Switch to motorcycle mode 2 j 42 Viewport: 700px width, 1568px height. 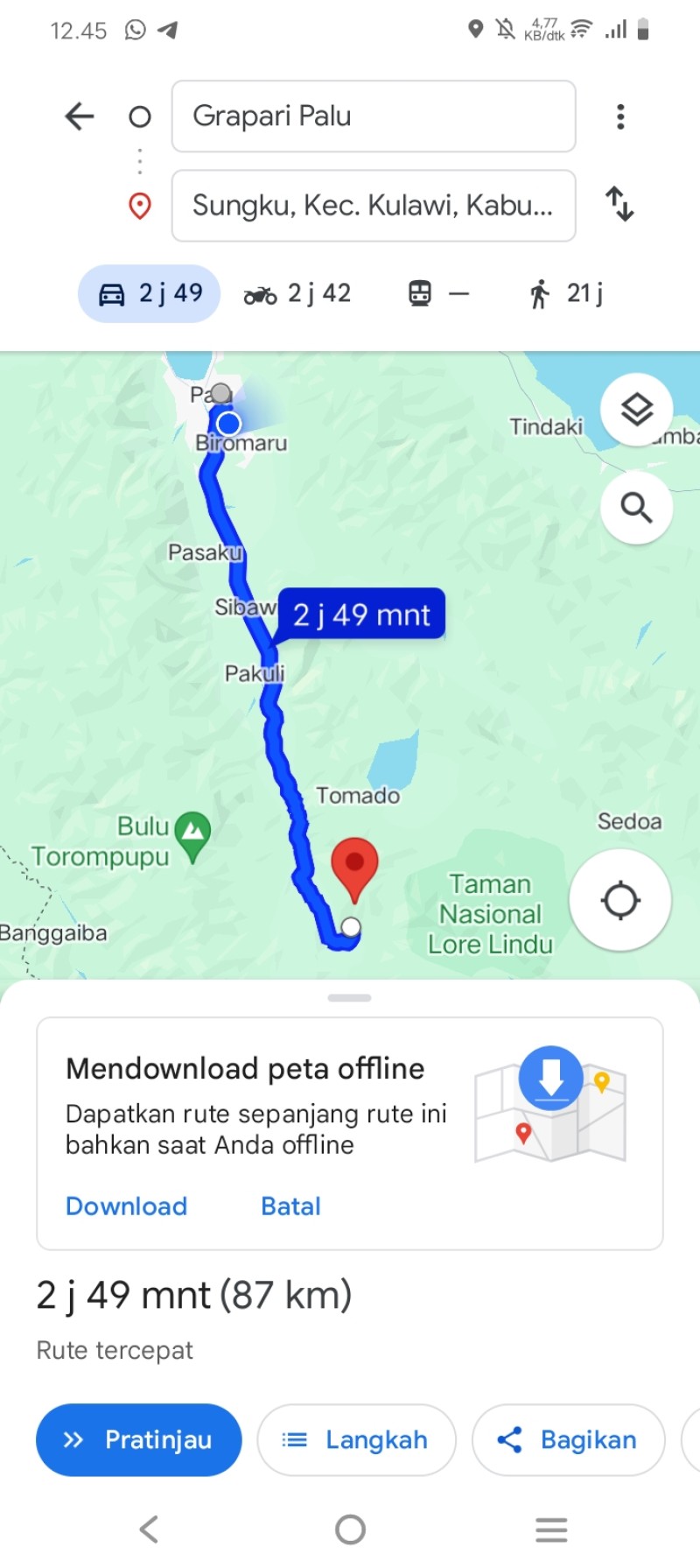point(297,293)
